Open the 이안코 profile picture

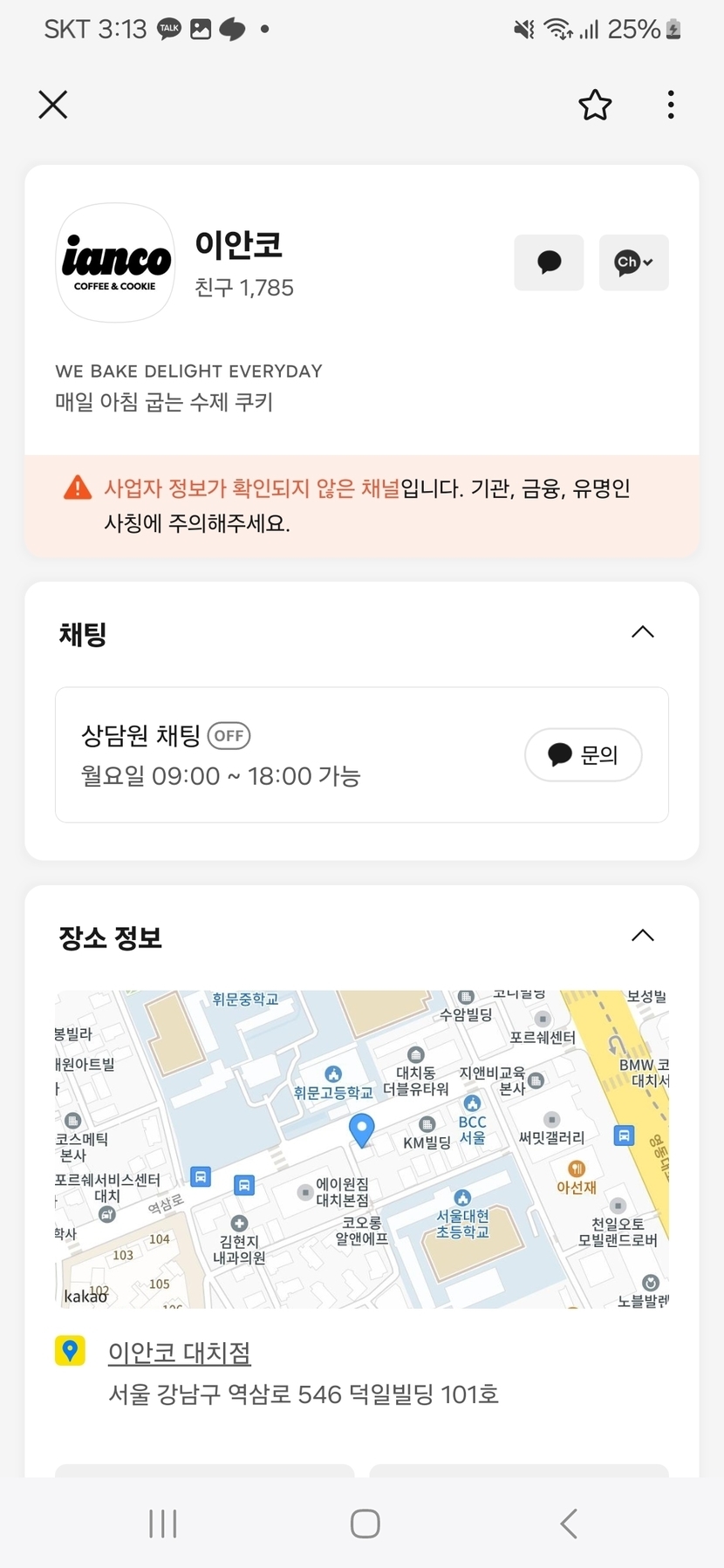click(115, 262)
